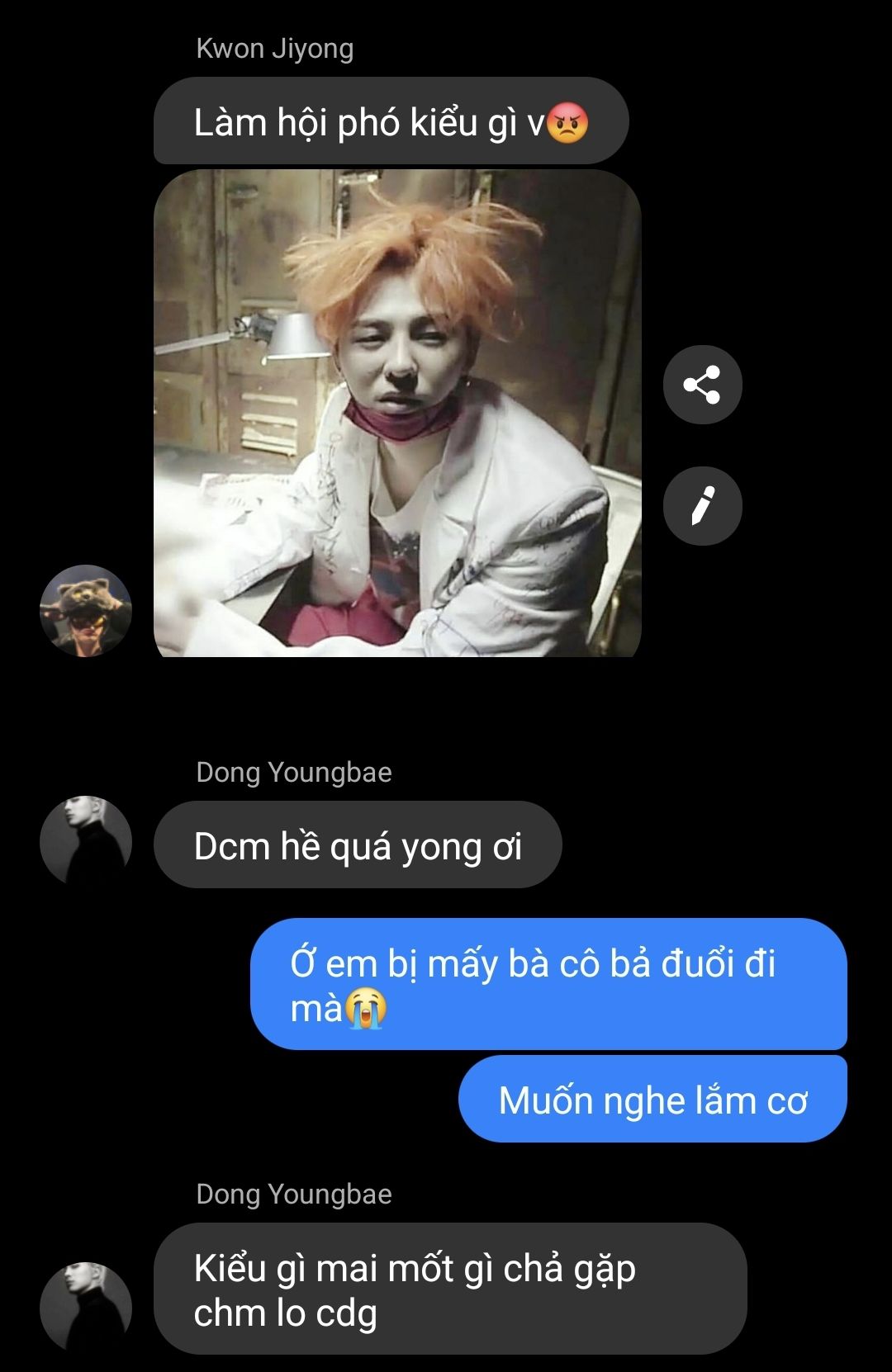Open the orange-haired photo in the chat

397,413
